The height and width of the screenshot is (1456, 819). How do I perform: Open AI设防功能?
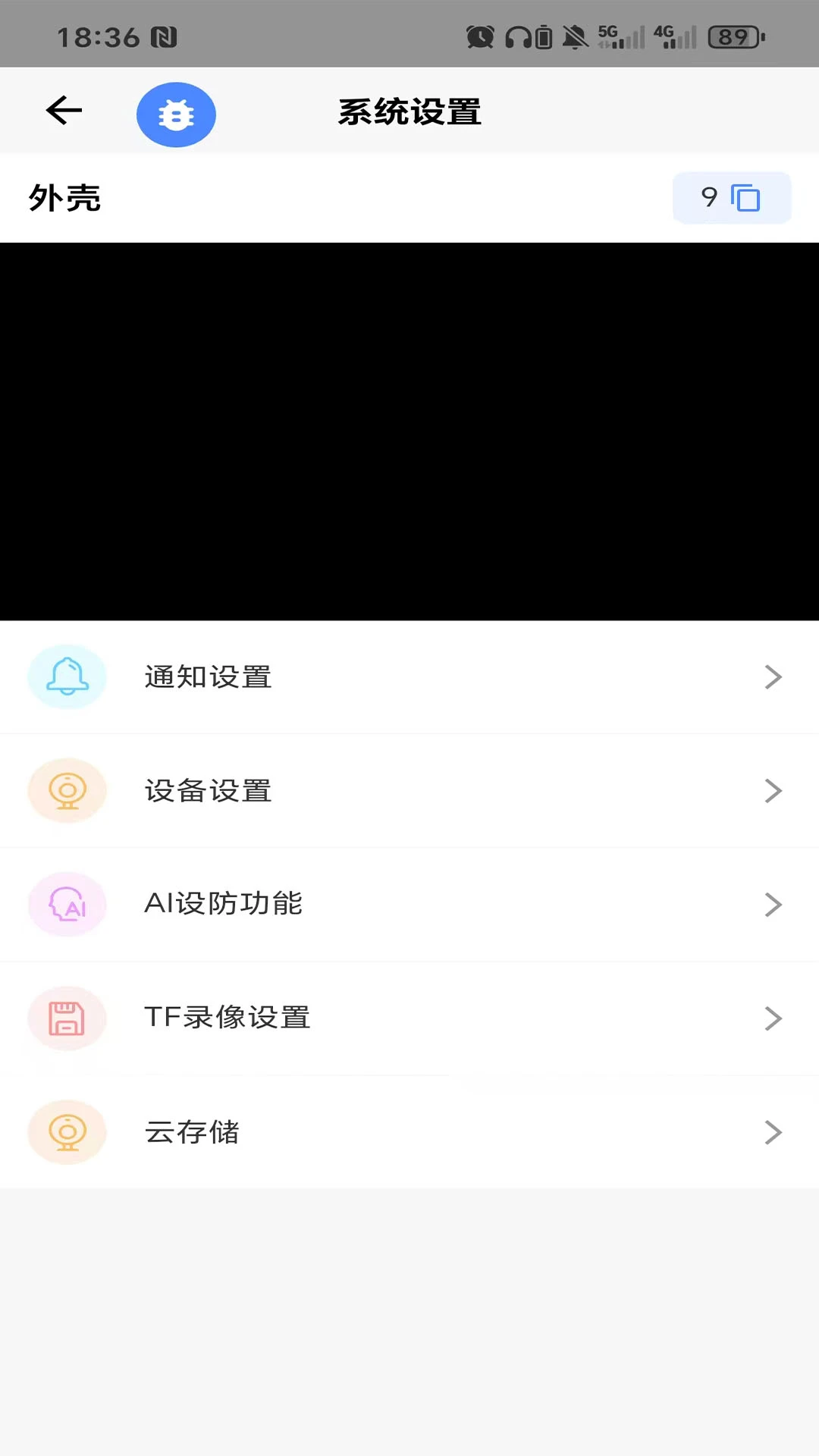[x=409, y=905]
